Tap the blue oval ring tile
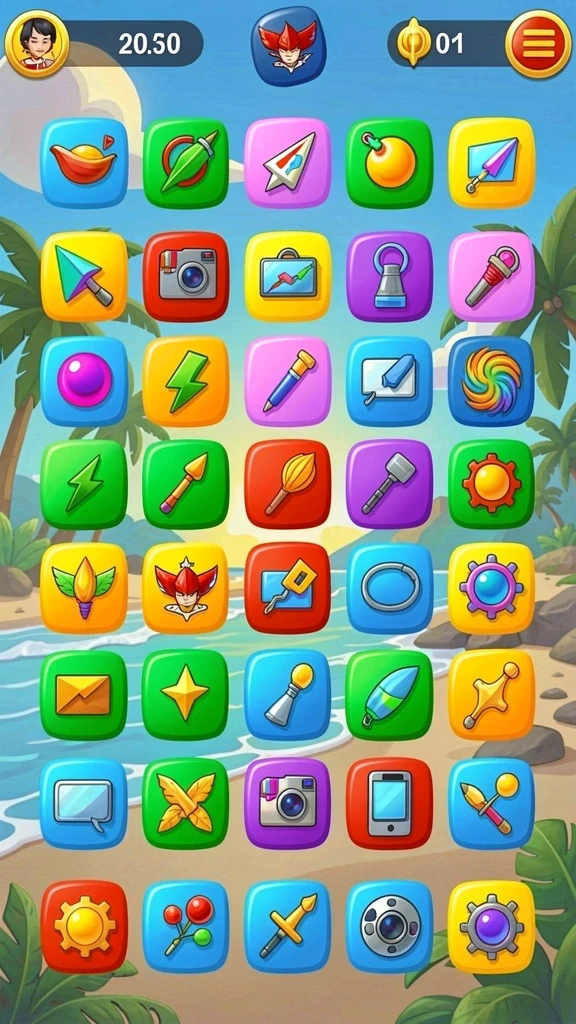The width and height of the screenshot is (576, 1024). 389,588
